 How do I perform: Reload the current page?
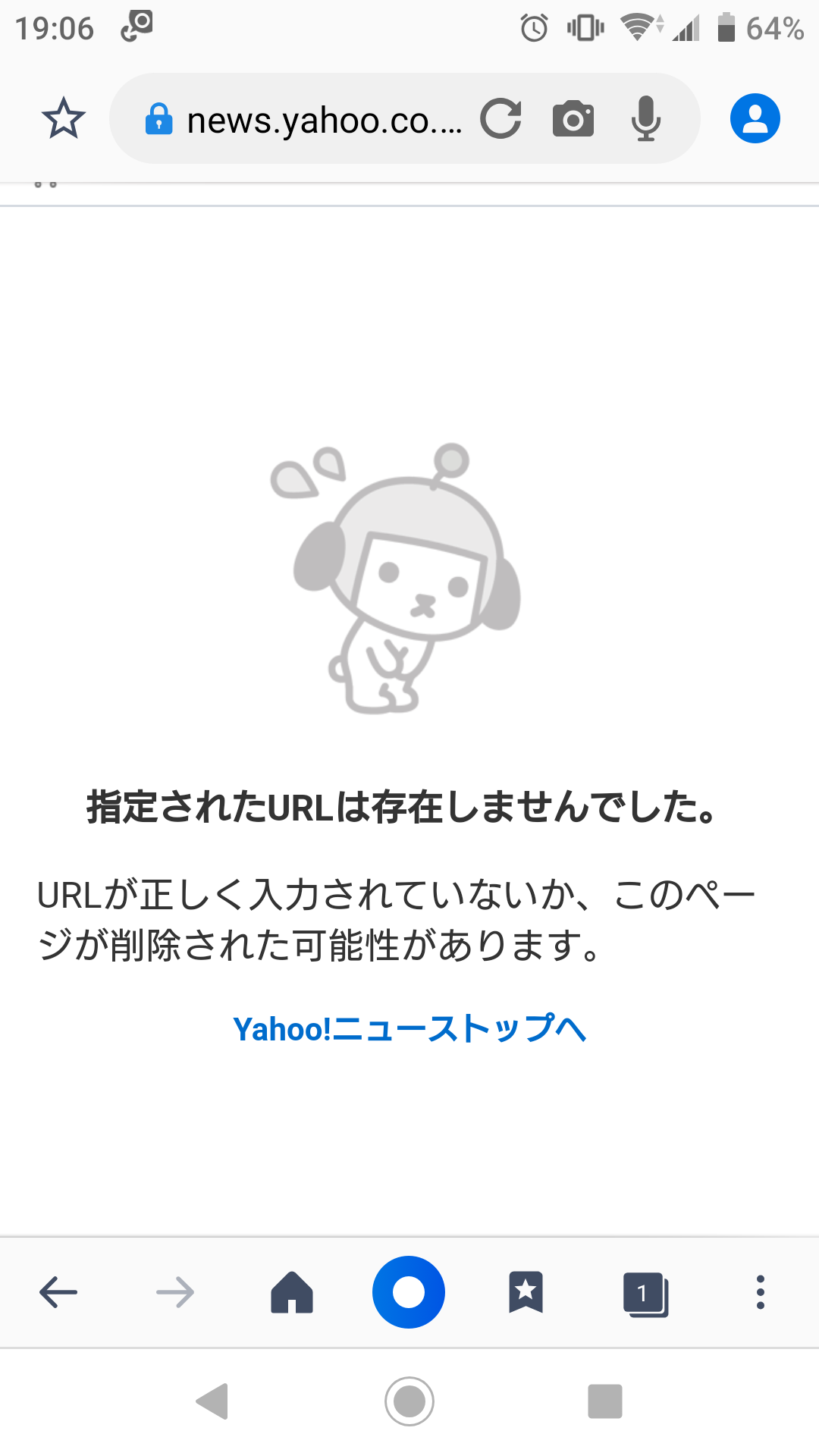coord(500,119)
